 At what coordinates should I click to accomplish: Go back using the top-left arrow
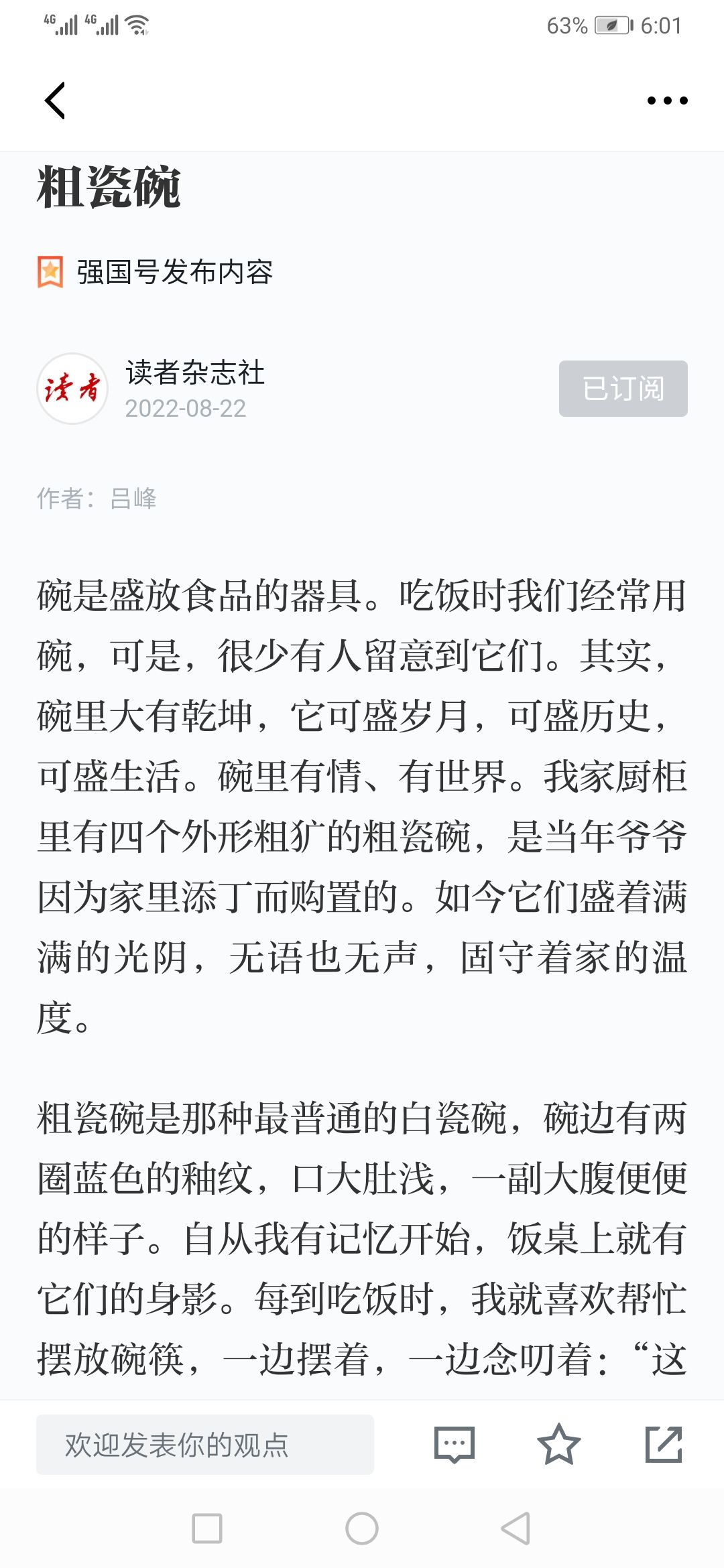coord(55,101)
